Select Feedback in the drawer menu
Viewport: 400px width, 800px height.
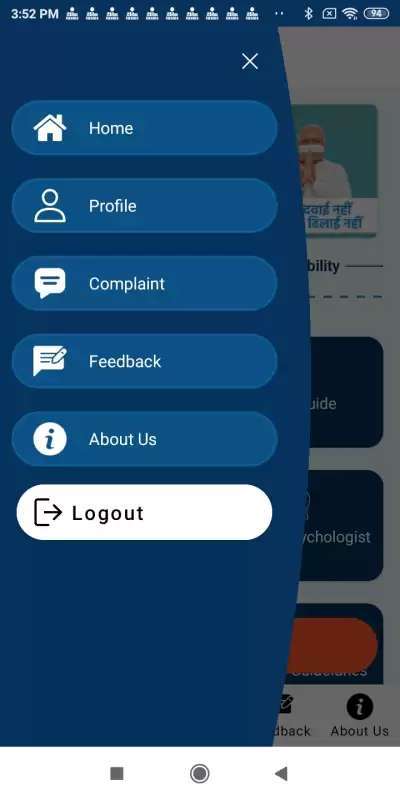[x=144, y=361]
